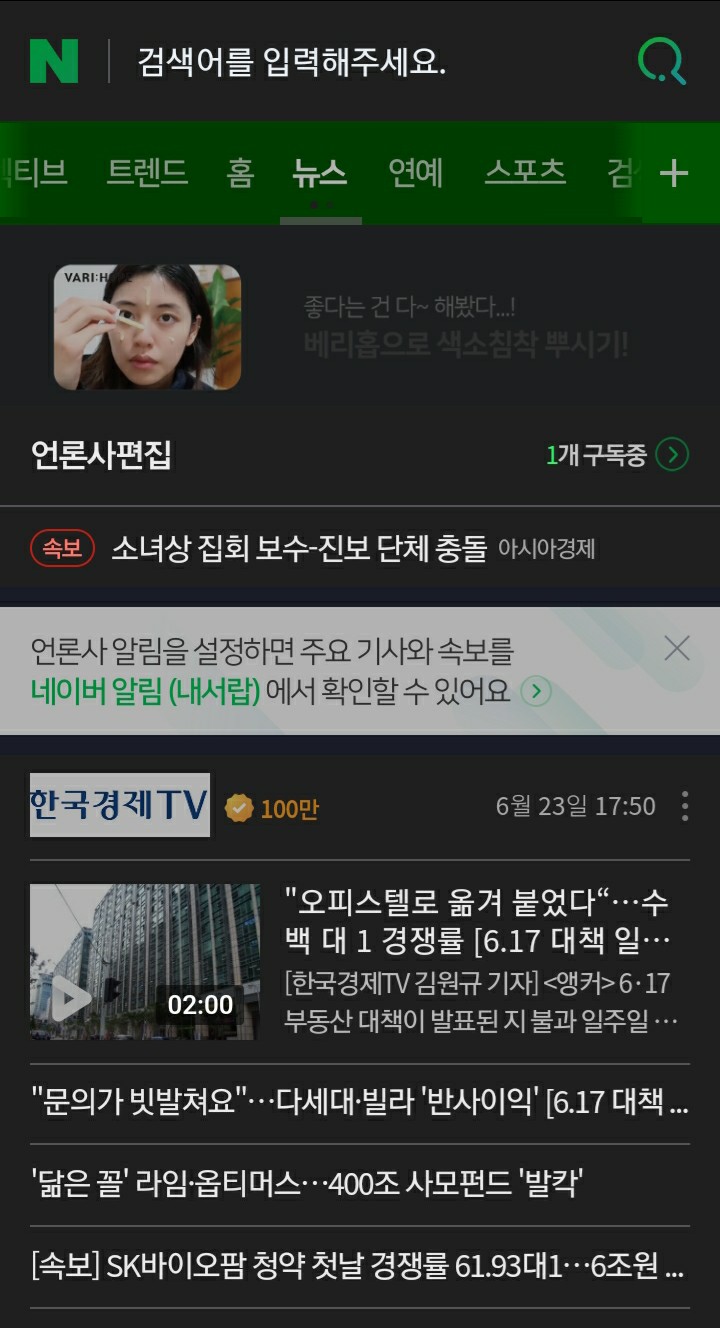Select the 뉴스 tab
Screen dimensions: 720x1328
(320, 173)
